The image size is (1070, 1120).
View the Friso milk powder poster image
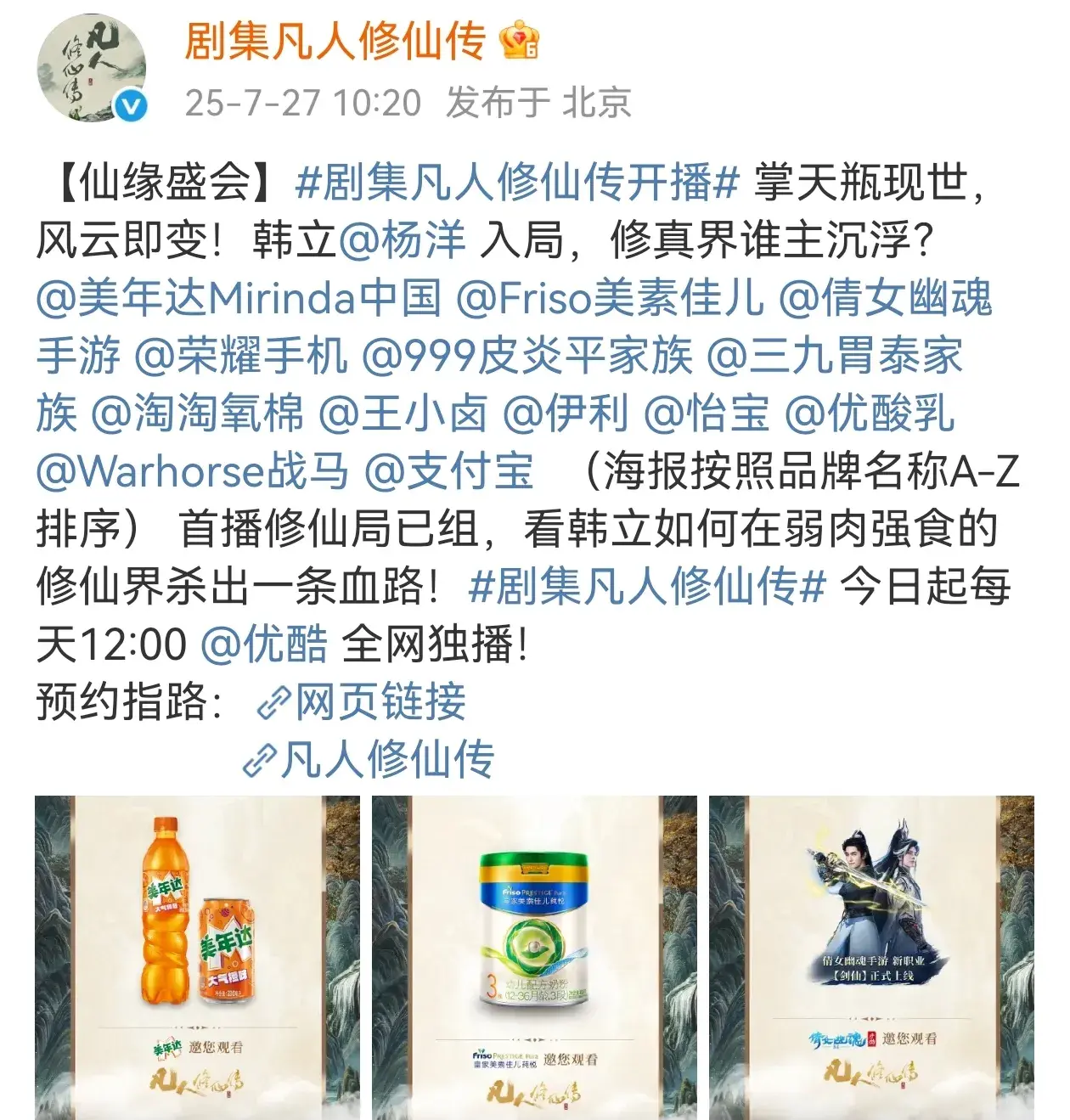[534, 957]
